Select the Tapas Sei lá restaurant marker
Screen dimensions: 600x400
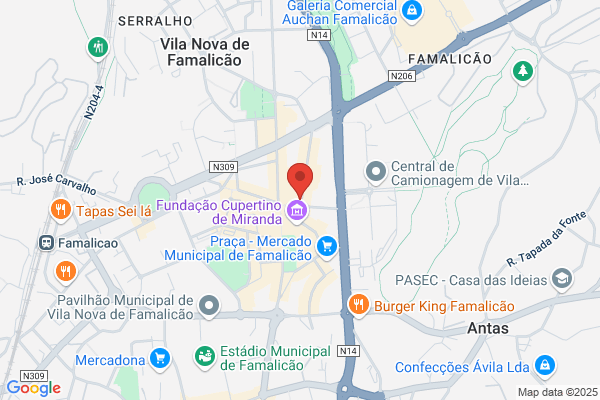pyautogui.click(x=61, y=211)
